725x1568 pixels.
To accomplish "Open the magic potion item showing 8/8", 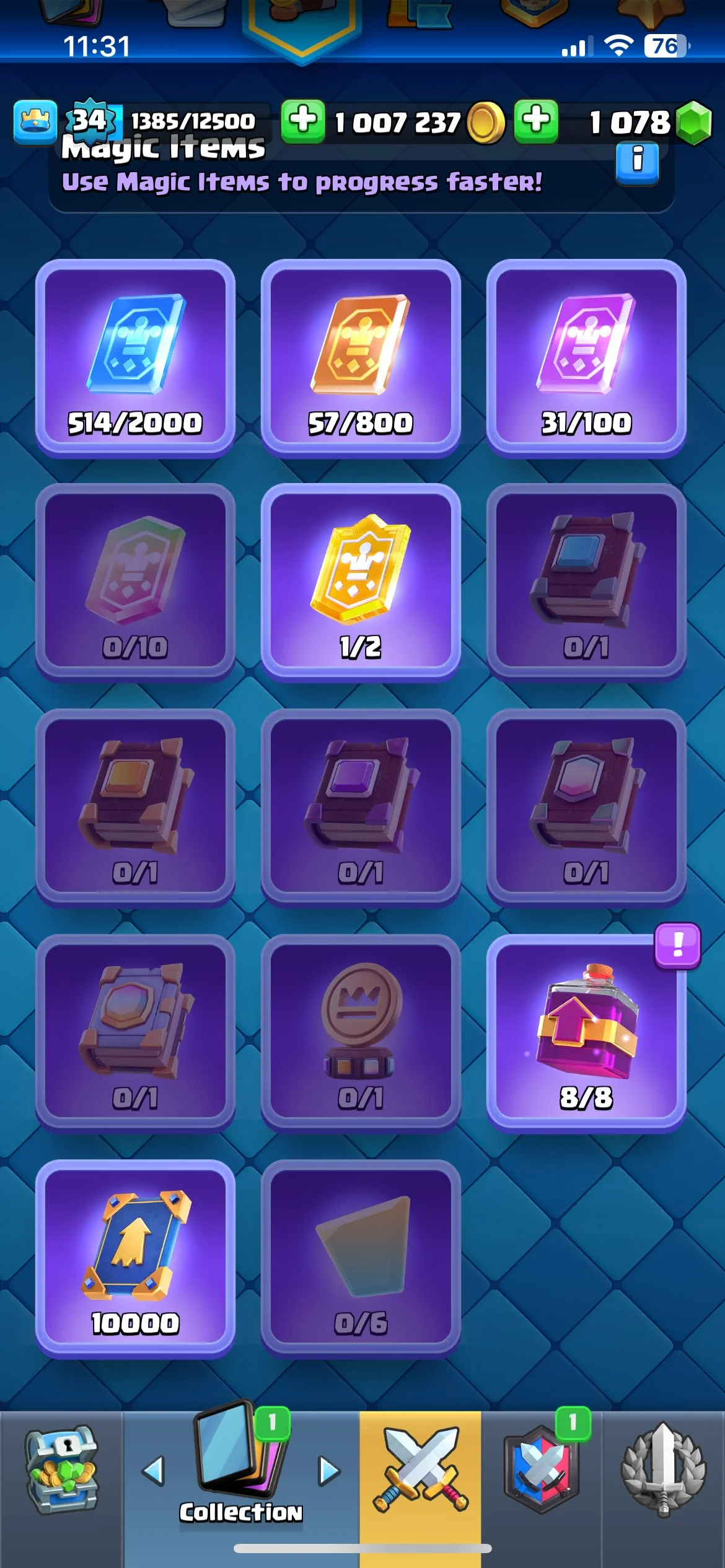I will tap(586, 1032).
